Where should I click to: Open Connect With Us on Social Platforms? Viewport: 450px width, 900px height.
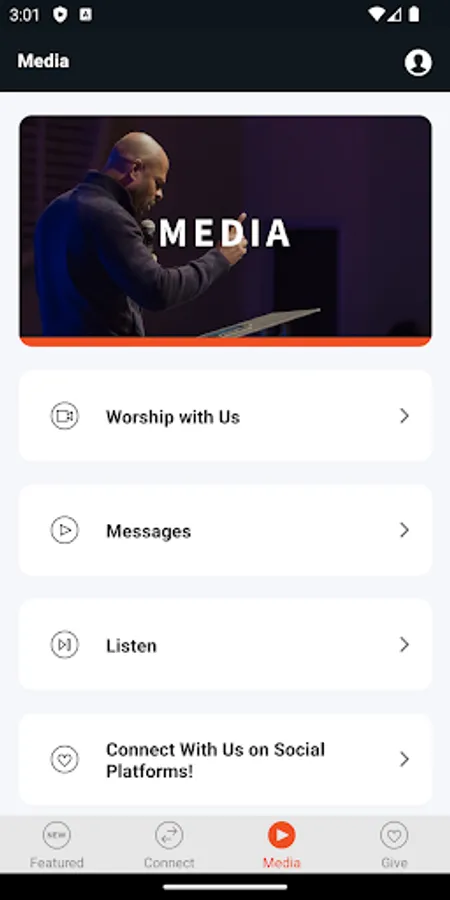click(225, 759)
